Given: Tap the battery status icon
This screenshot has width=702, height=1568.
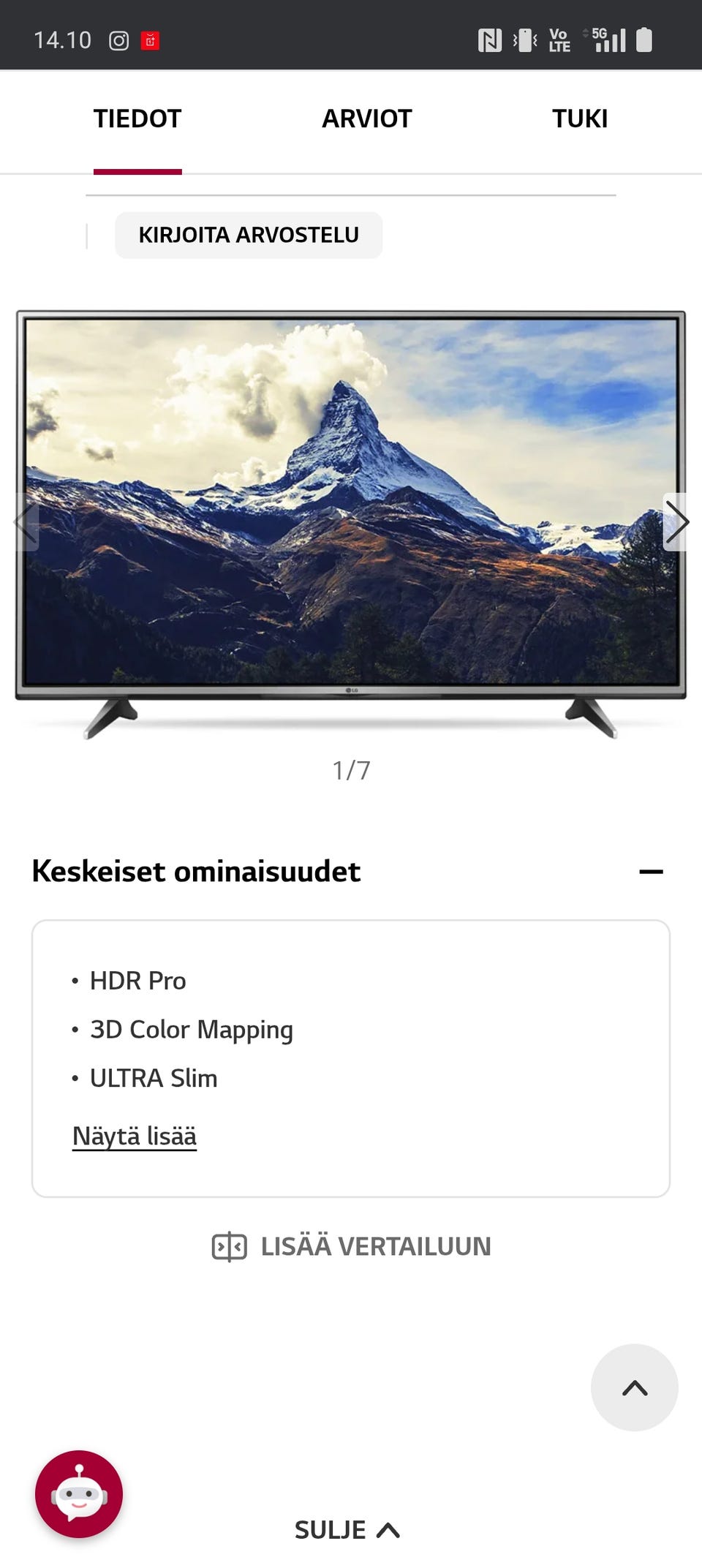Looking at the screenshot, I should click(644, 40).
